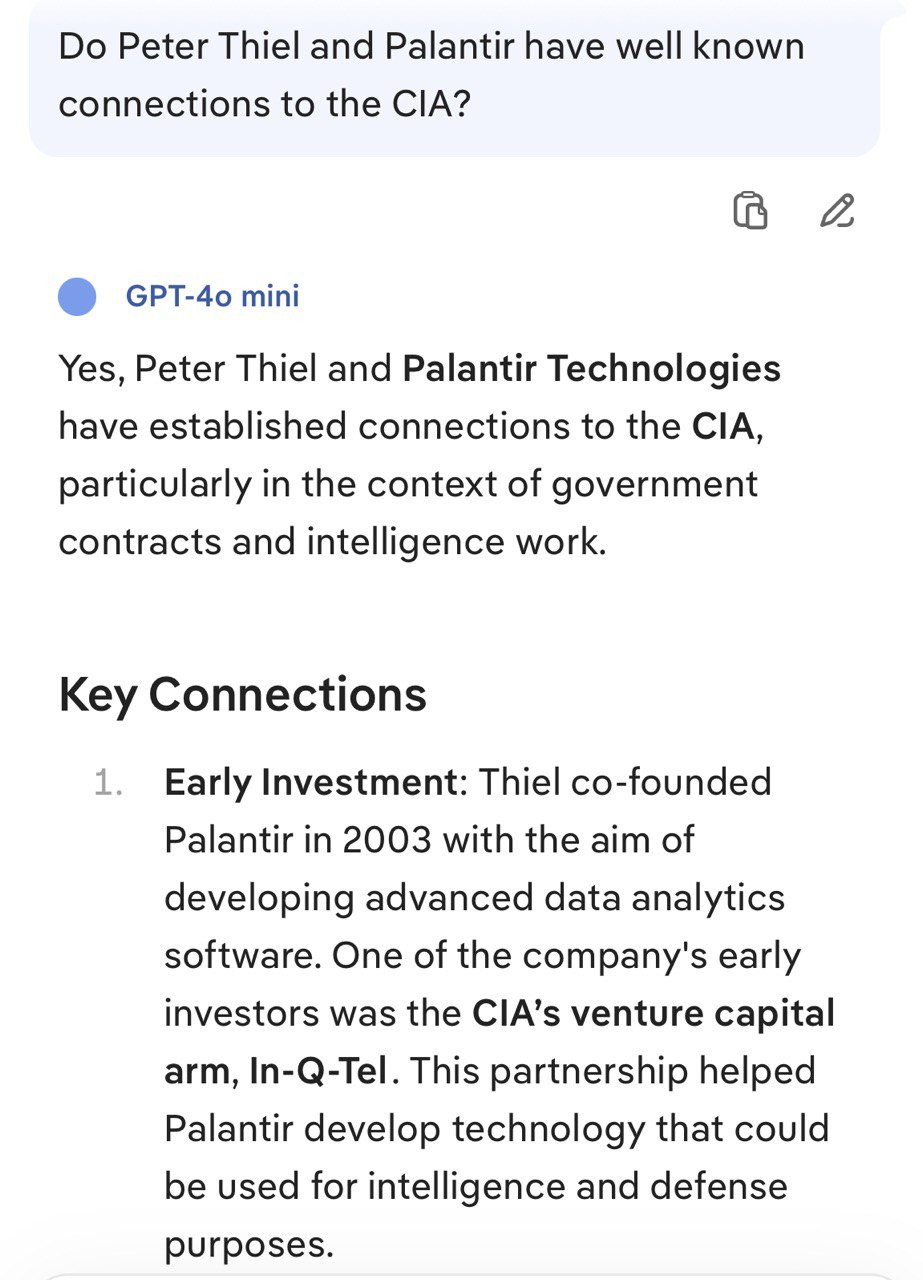923x1280 pixels.
Task: Copy the question about Thiel and Palantir
Action: [750, 211]
